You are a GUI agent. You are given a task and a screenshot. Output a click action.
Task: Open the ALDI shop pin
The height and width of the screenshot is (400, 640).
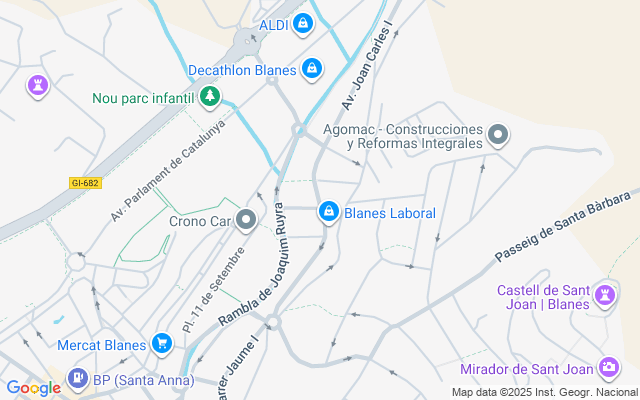pos(302,24)
